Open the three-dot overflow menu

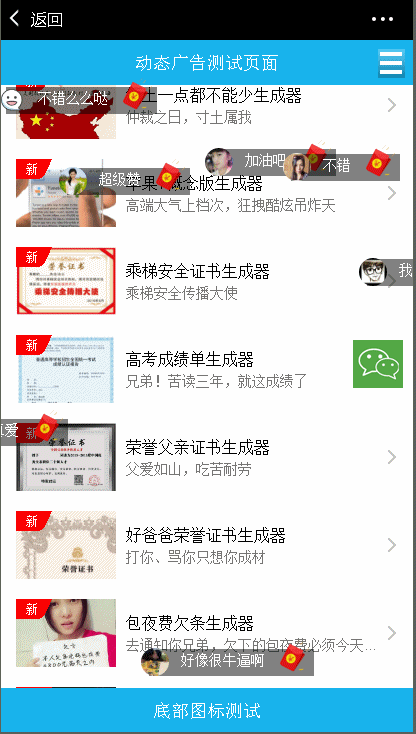382,19
